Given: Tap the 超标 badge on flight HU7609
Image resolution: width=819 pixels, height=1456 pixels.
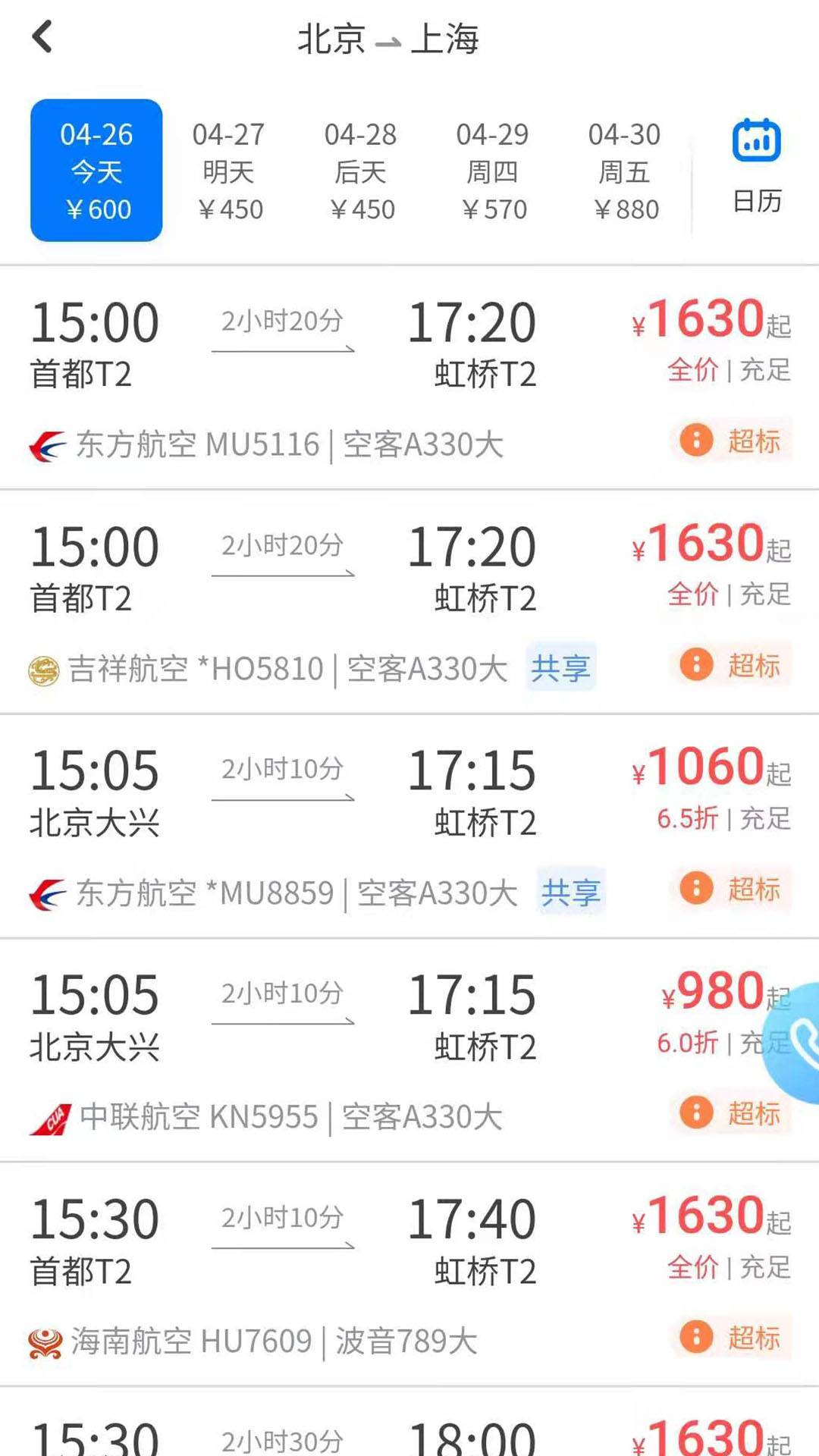Looking at the screenshot, I should click(732, 1338).
